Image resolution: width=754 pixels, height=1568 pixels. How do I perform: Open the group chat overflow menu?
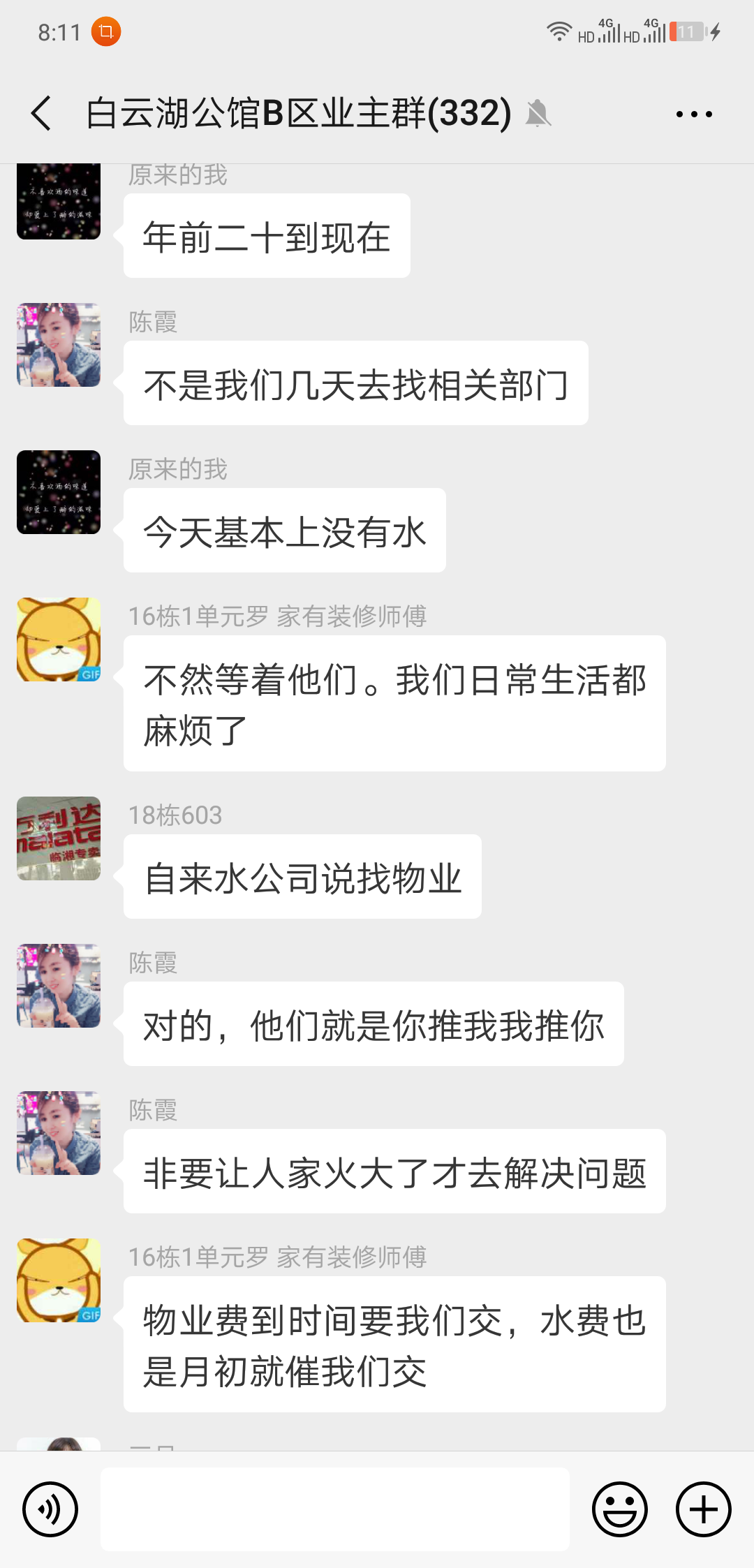pos(694,114)
